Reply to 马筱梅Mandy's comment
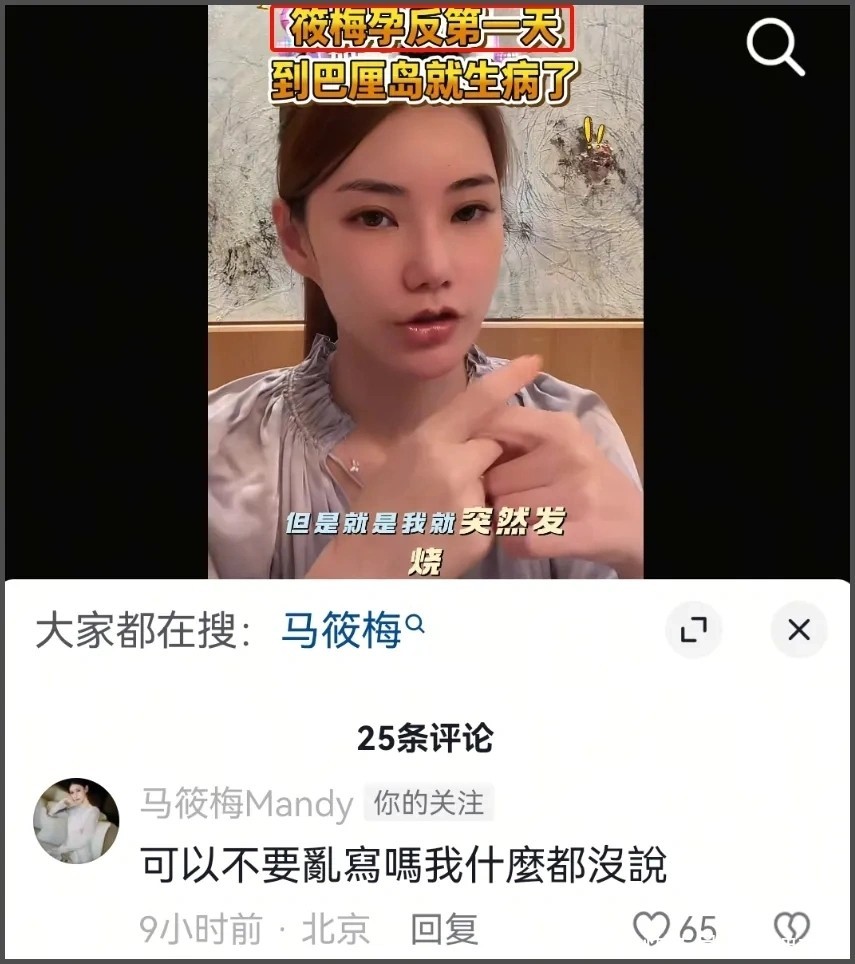 tap(444, 929)
